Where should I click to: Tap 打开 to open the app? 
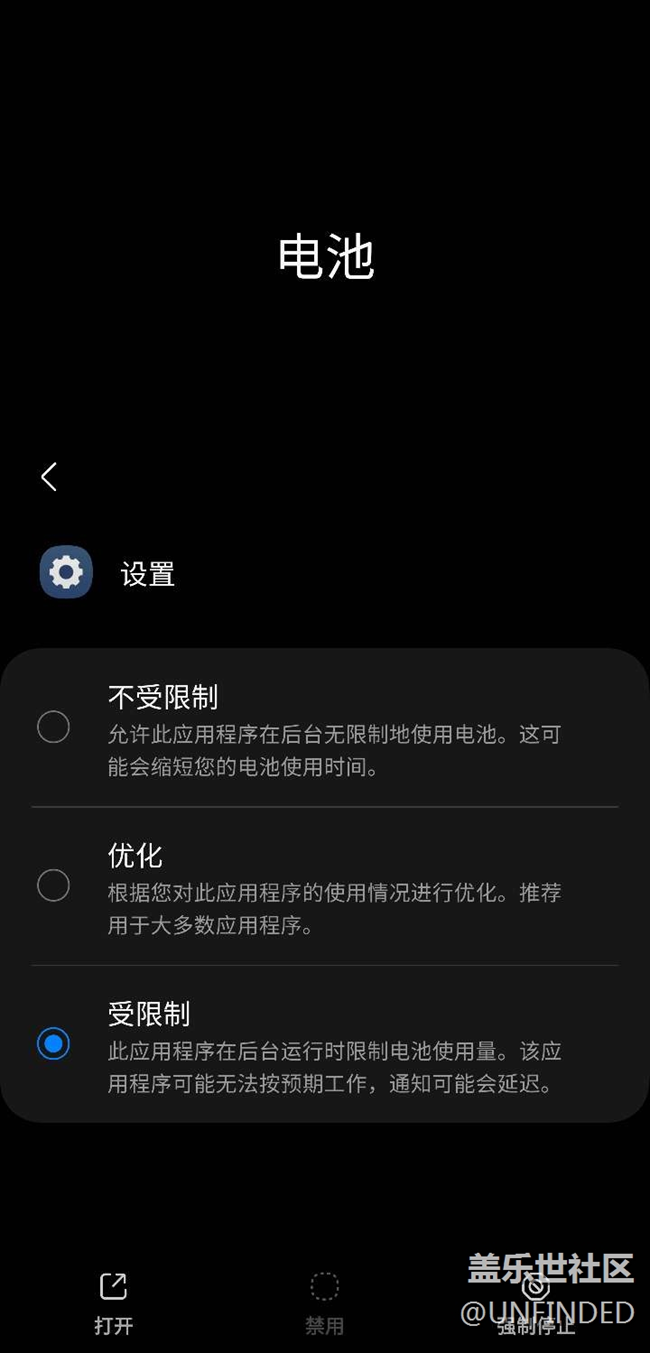113,1304
